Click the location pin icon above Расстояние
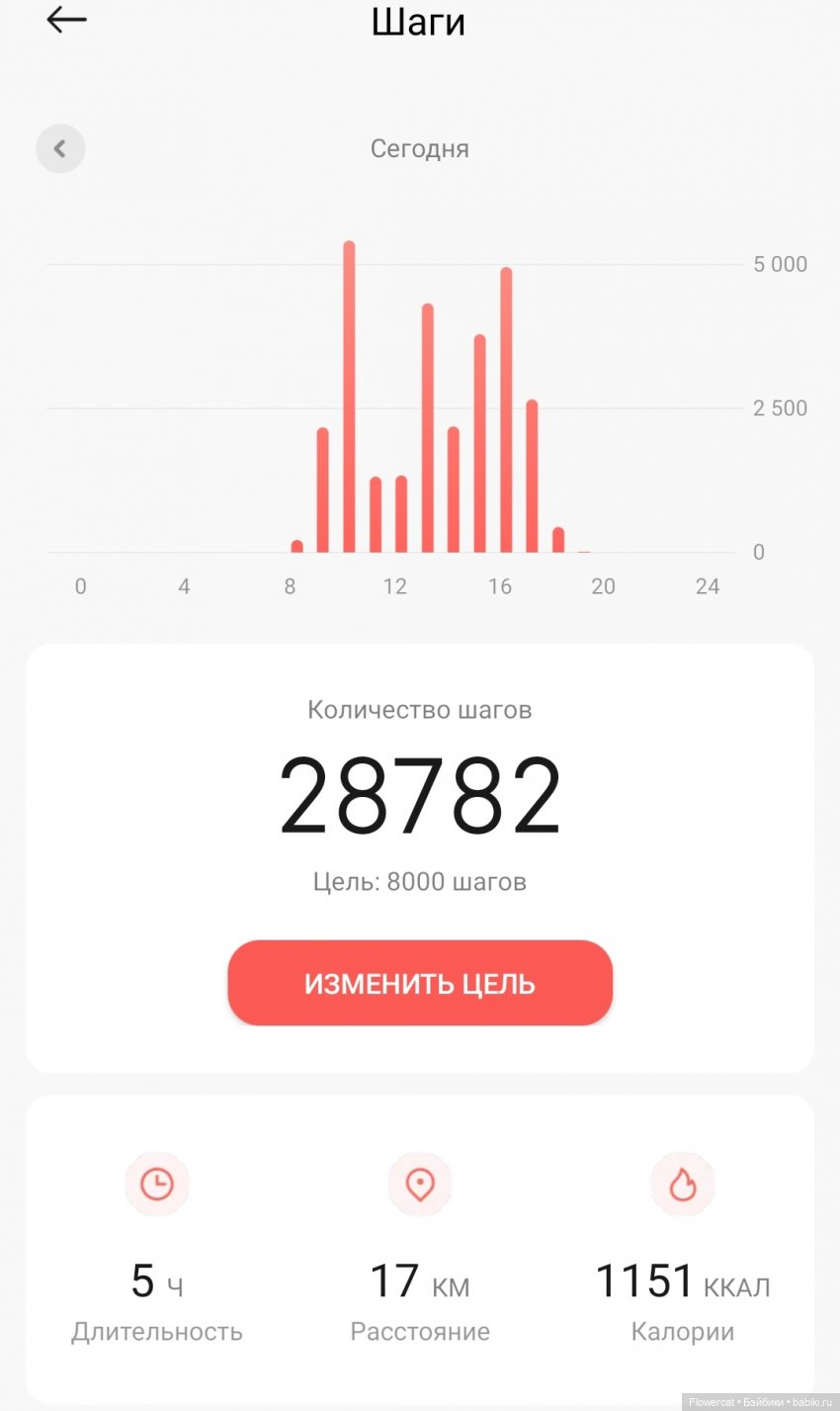The image size is (840, 1411). [419, 1184]
